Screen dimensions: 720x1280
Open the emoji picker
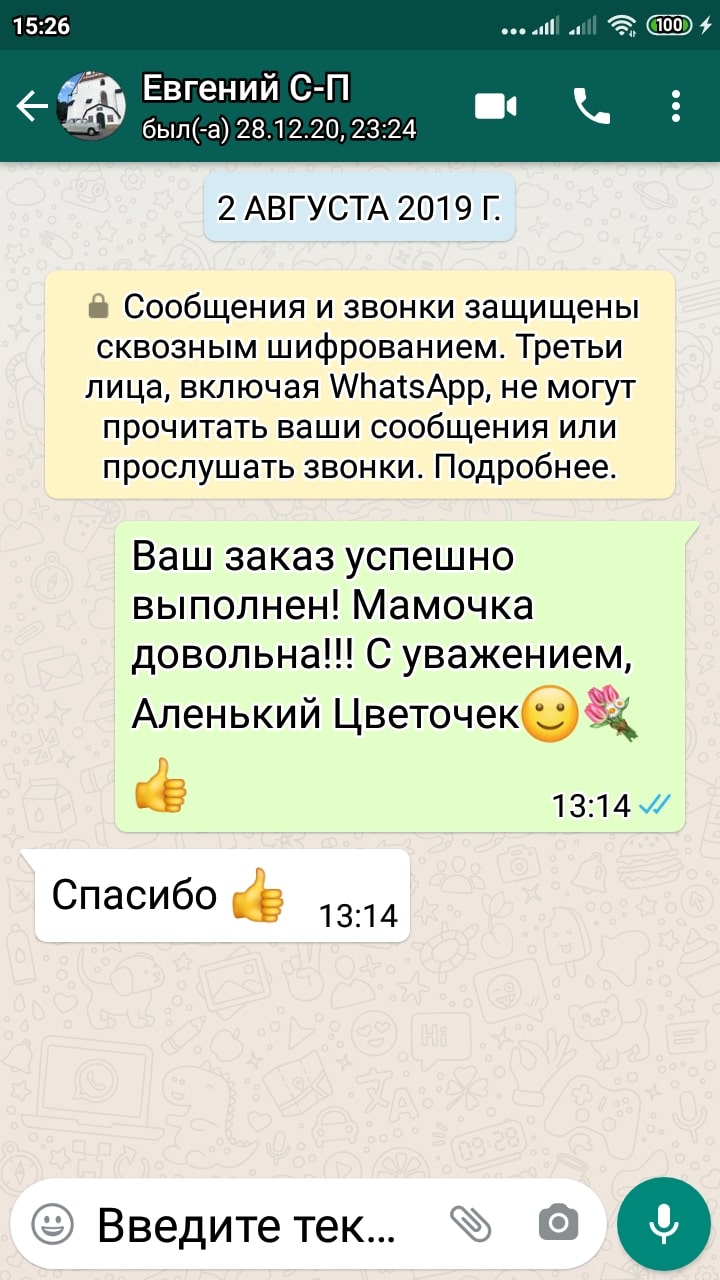tap(53, 1223)
